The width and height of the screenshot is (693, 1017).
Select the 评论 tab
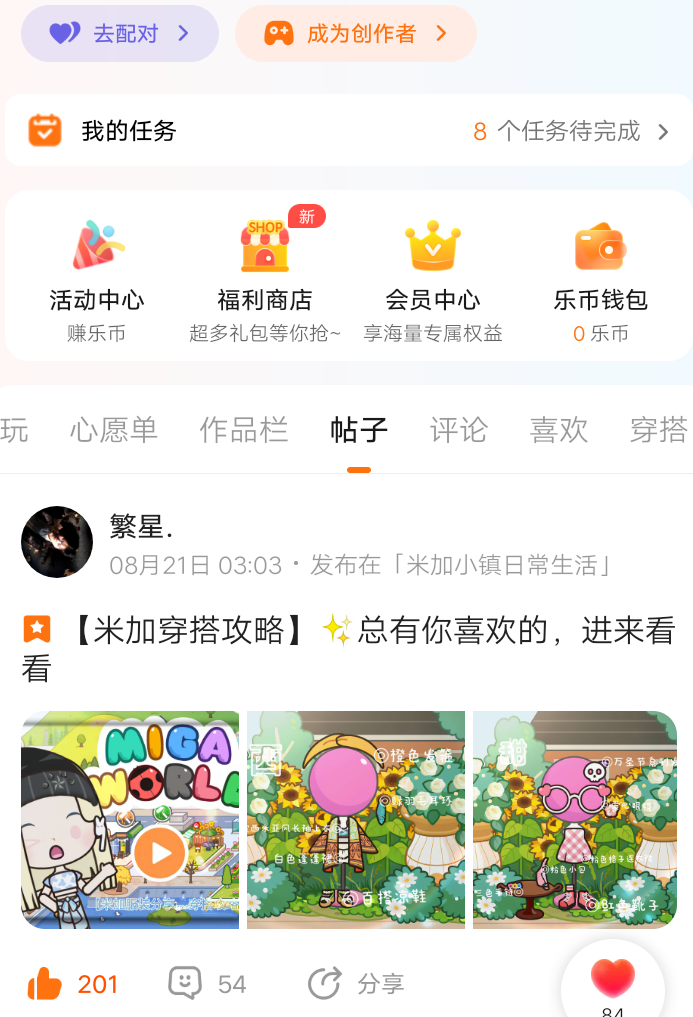click(458, 430)
